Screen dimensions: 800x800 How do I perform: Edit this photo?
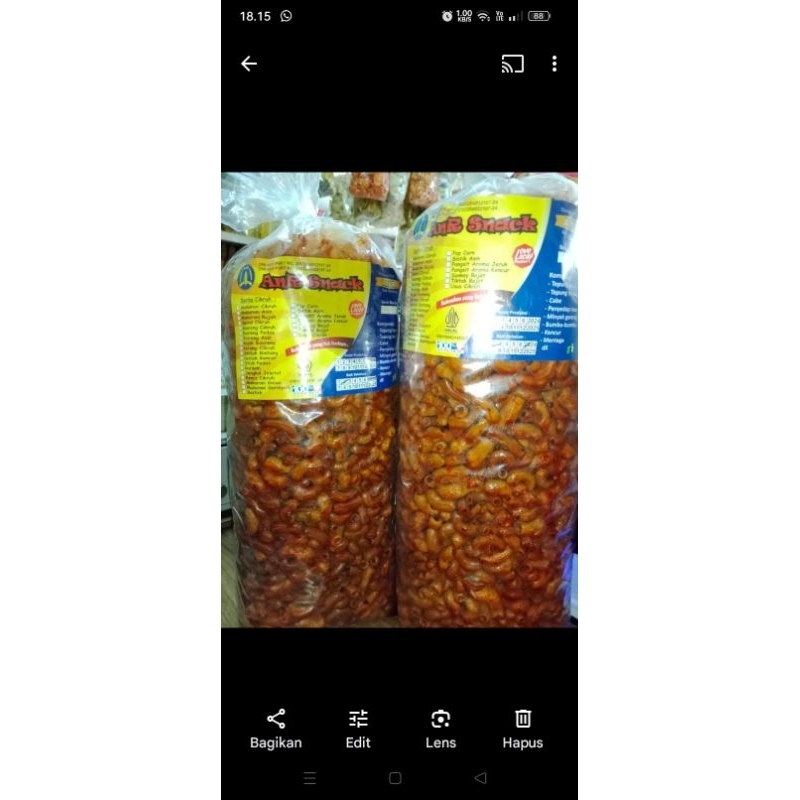pyautogui.click(x=358, y=727)
